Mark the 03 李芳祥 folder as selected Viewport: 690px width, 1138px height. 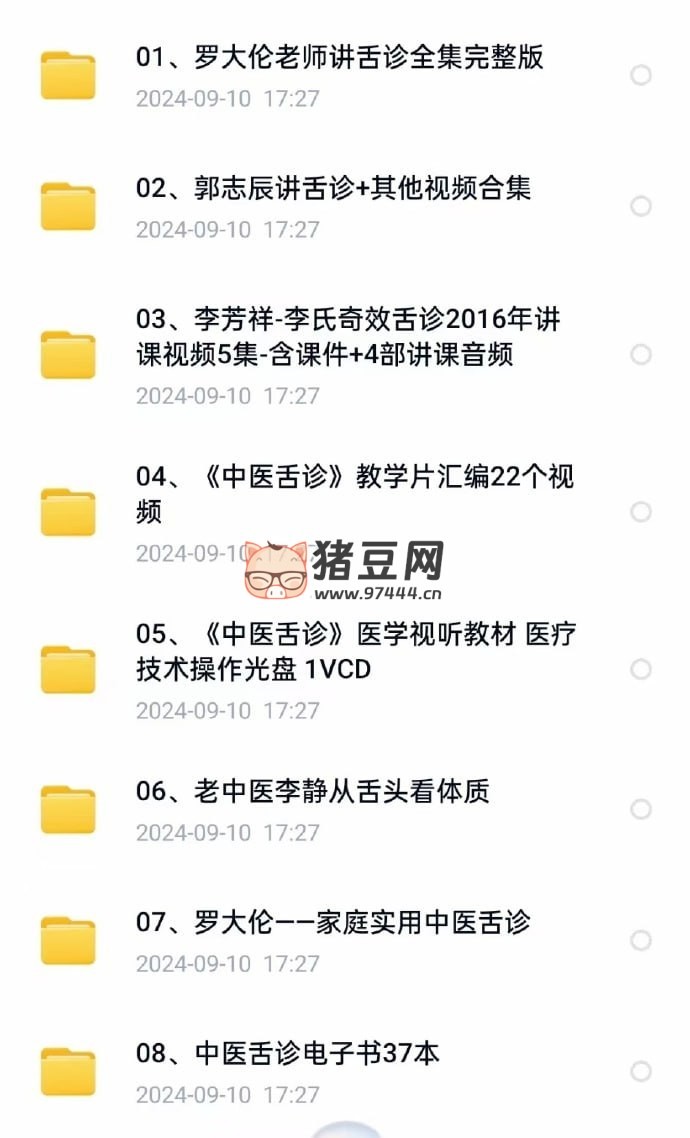point(641,355)
